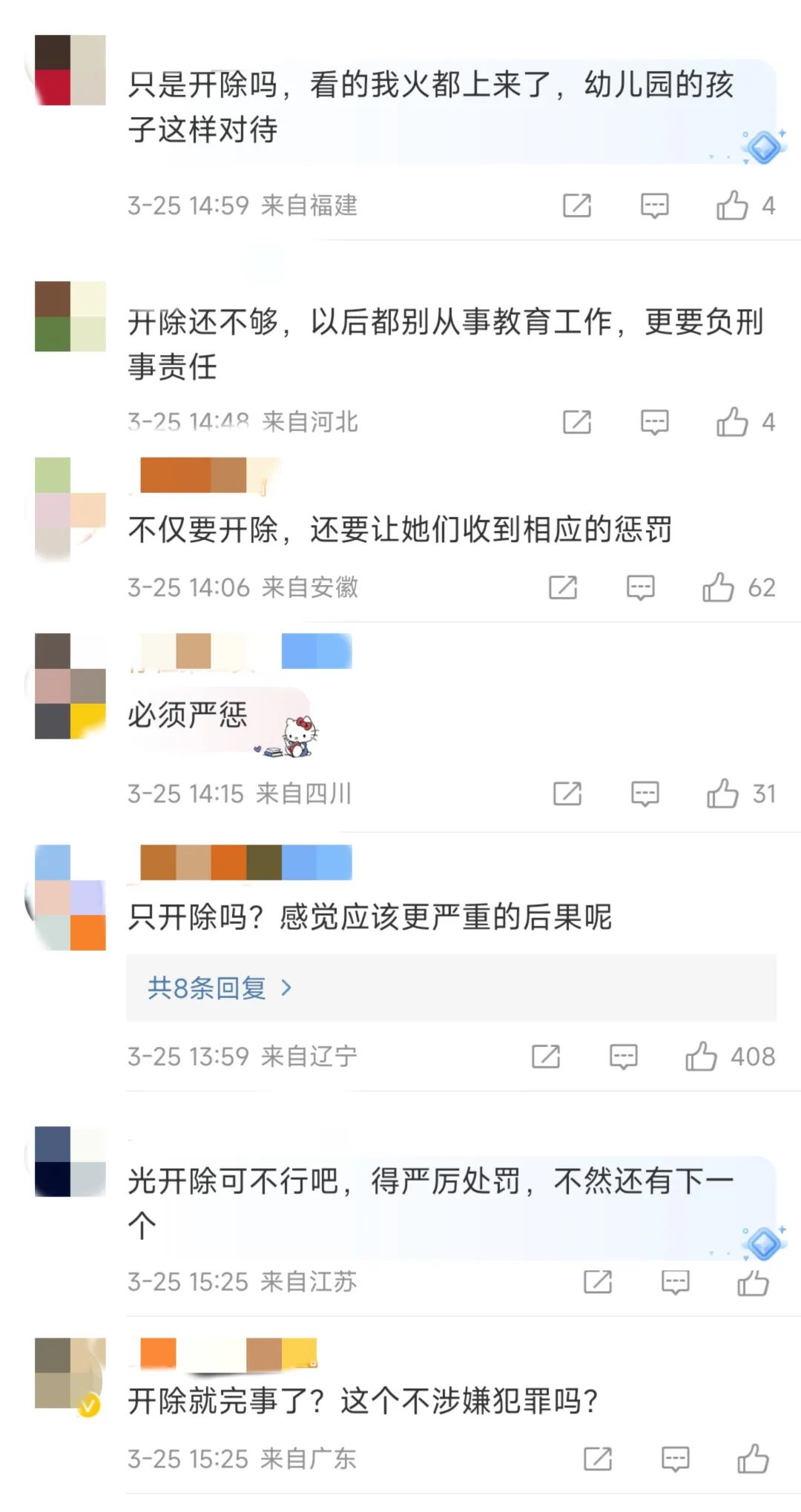Viewport: 801px width, 1512px height.
Task: Like the comment from 辽宁 with 408 likes
Action: click(701, 1056)
